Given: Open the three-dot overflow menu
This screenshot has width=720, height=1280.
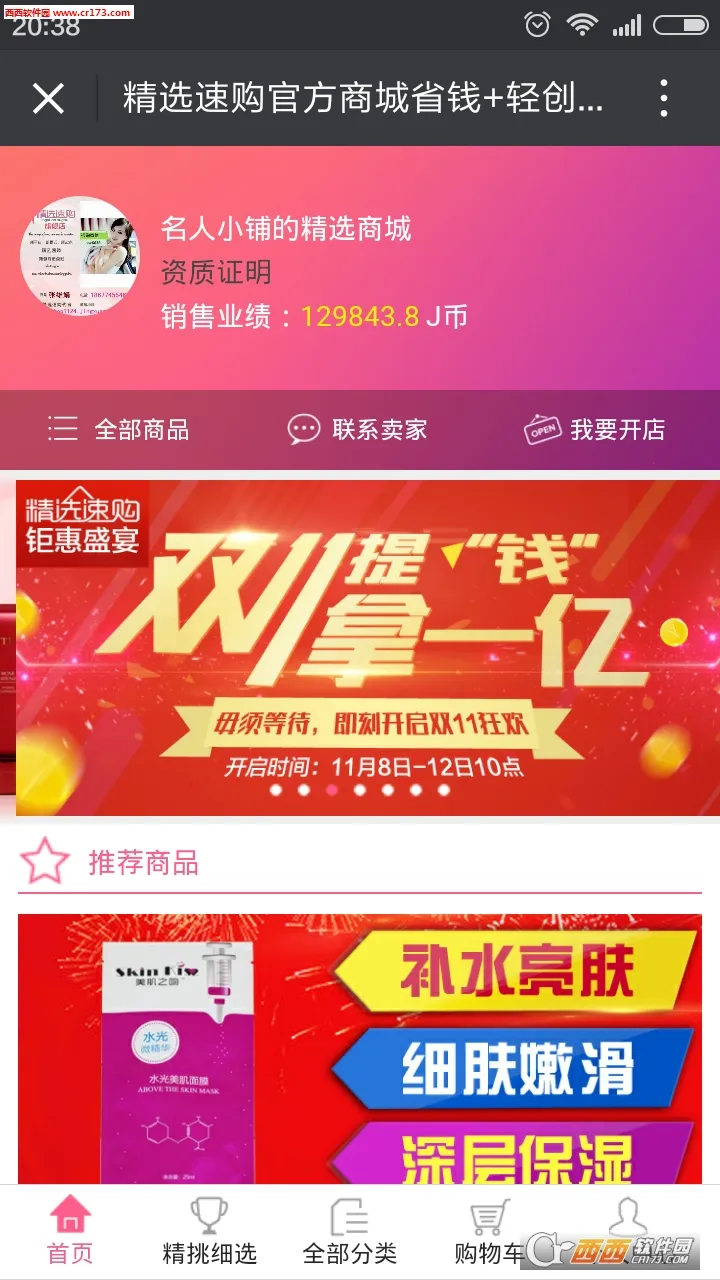Looking at the screenshot, I should (663, 98).
